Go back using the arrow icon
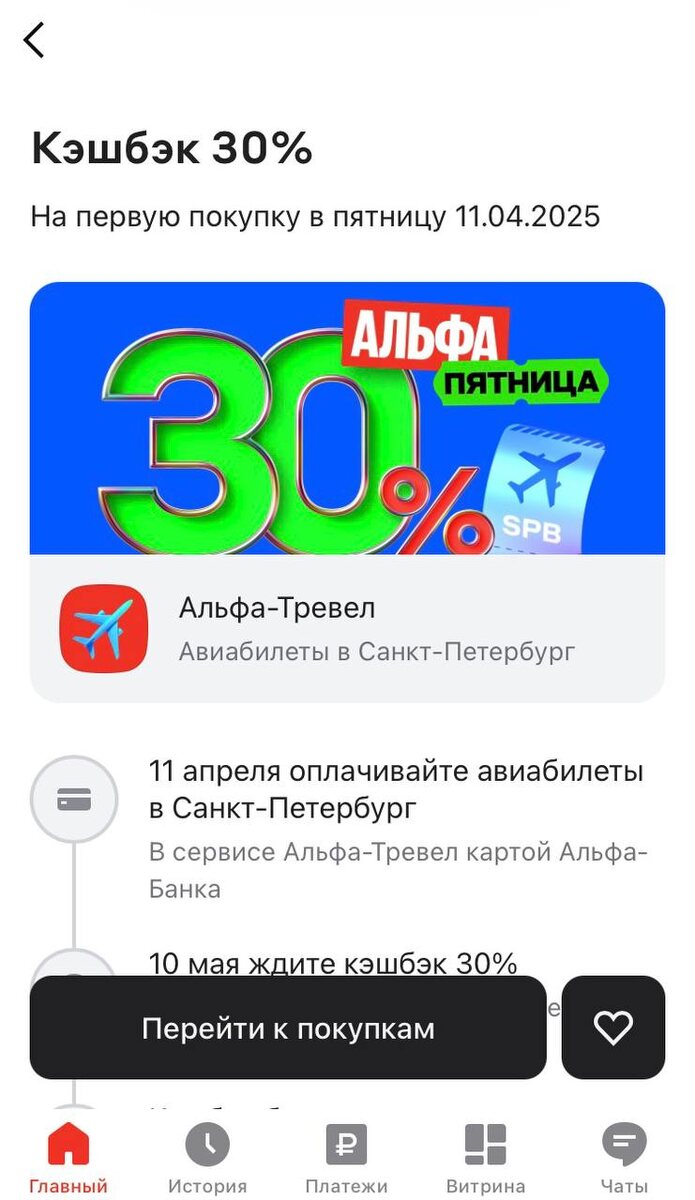Image resolution: width=695 pixels, height=1200 pixels. 35,40
